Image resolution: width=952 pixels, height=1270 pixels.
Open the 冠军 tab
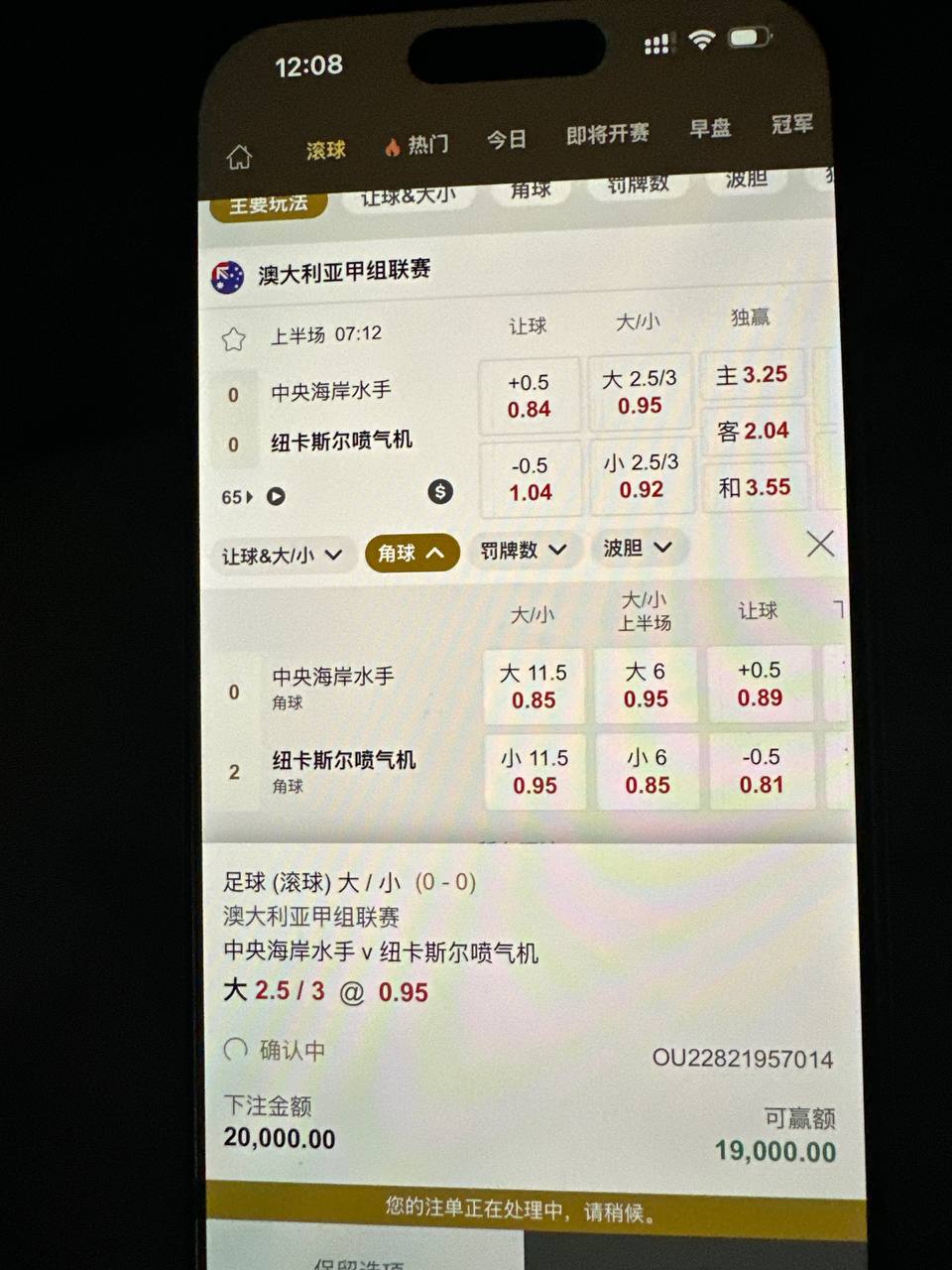791,125
